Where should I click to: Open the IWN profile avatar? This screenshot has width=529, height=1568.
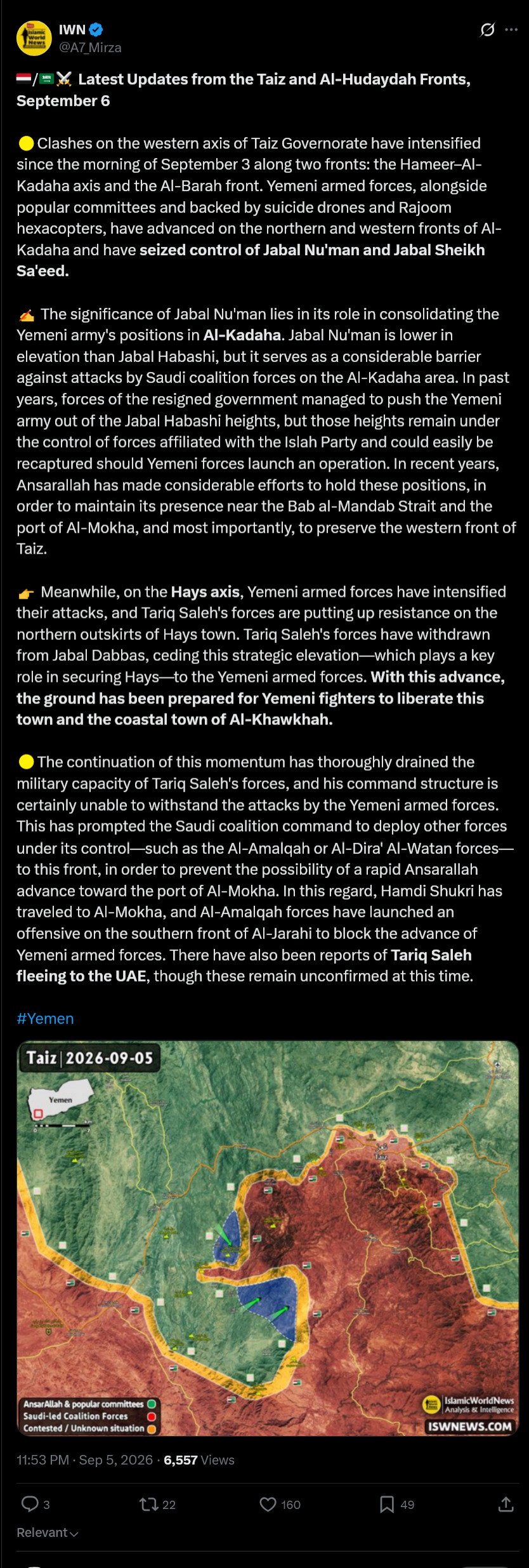coord(34,38)
